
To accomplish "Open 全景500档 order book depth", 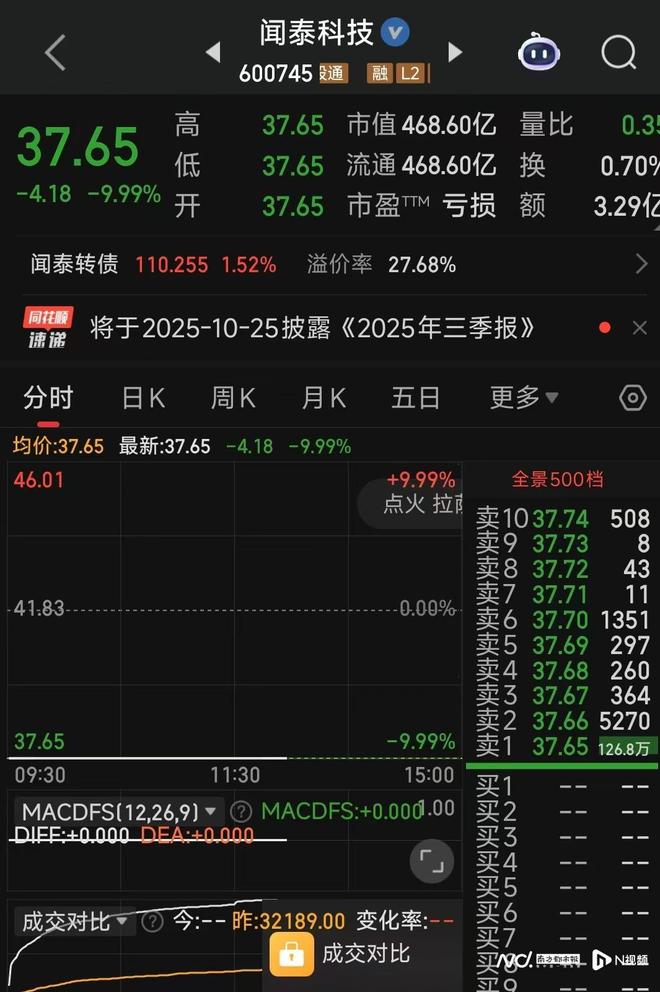I will (x=557, y=480).
